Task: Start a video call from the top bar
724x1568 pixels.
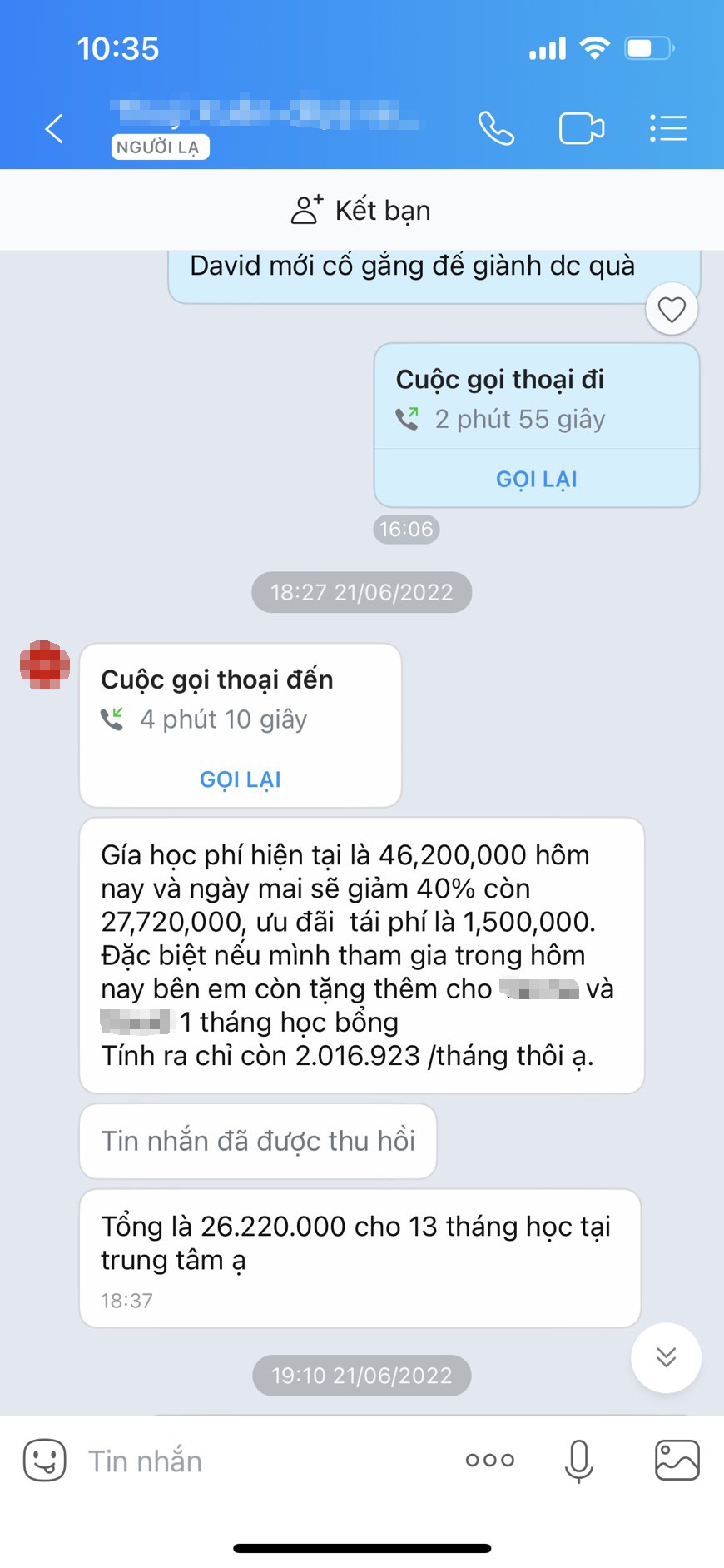Action: (583, 127)
